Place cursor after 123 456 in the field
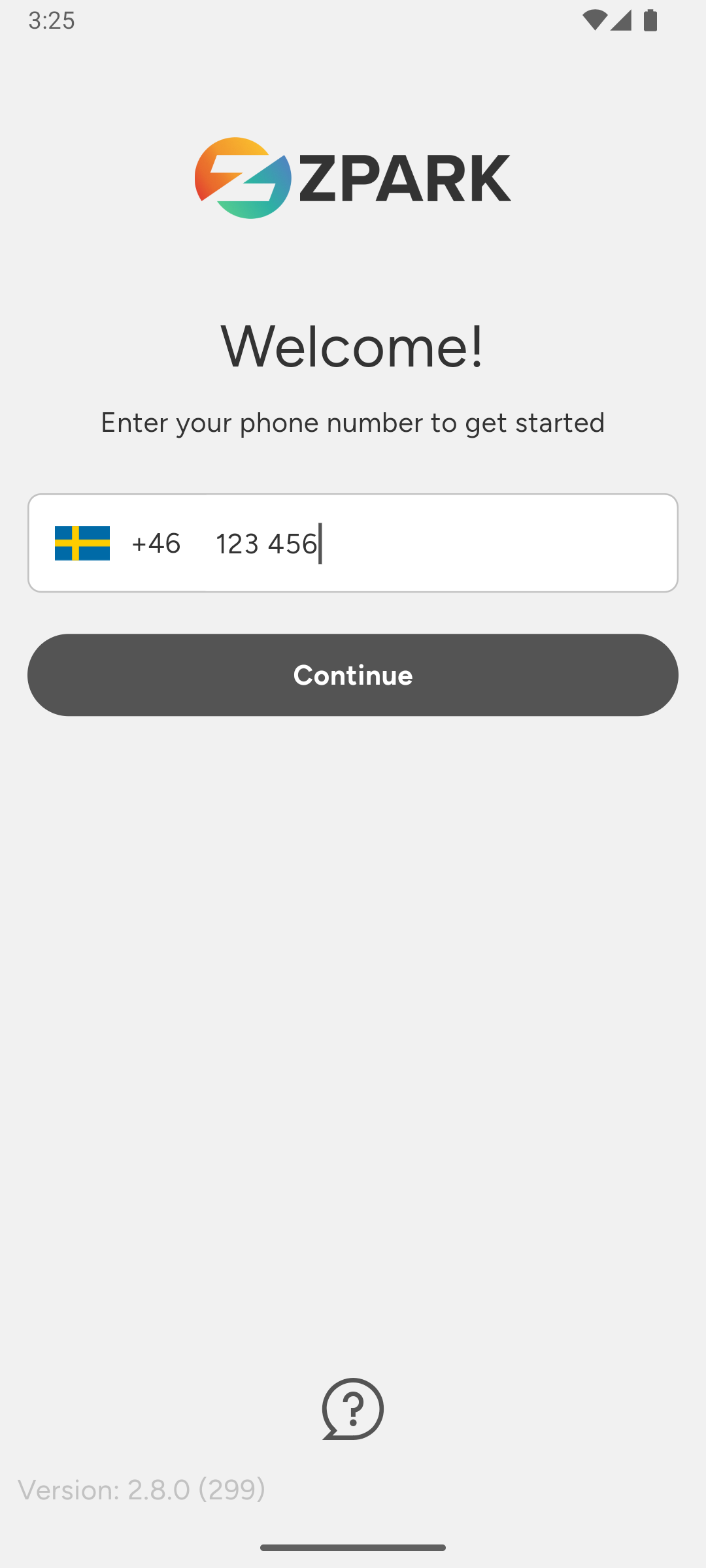Image resolution: width=706 pixels, height=1568 pixels. [x=320, y=543]
